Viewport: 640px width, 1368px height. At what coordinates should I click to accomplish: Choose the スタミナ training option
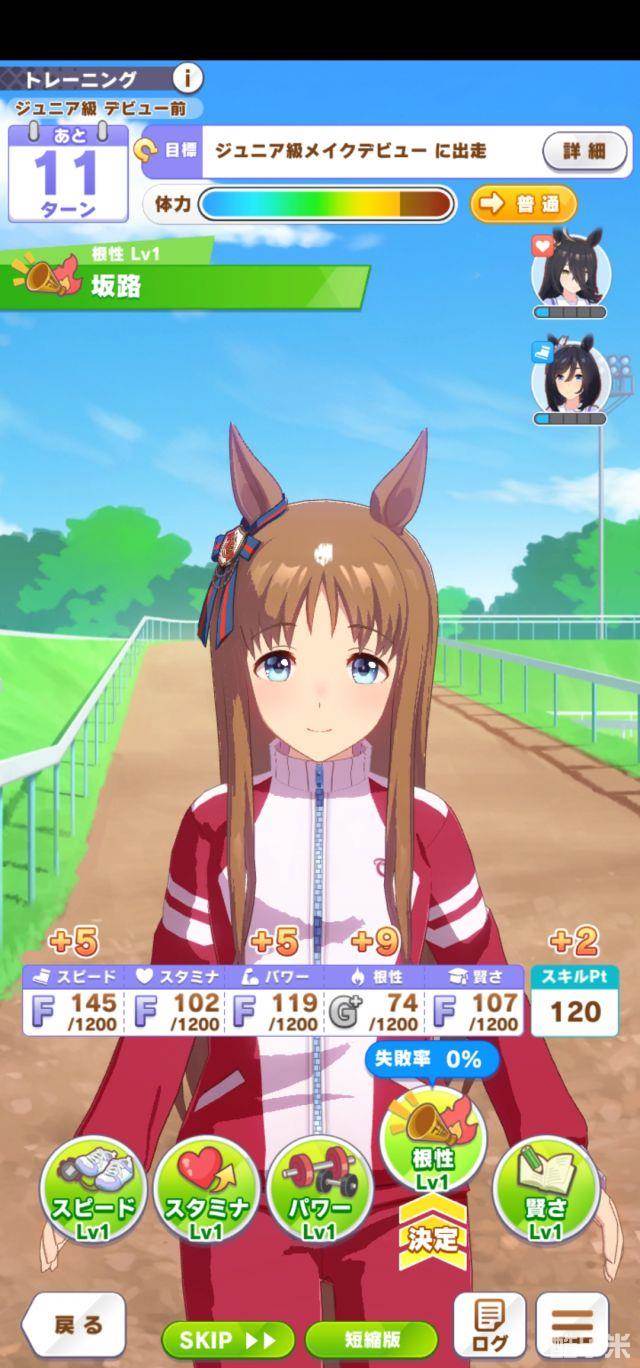click(x=207, y=1188)
